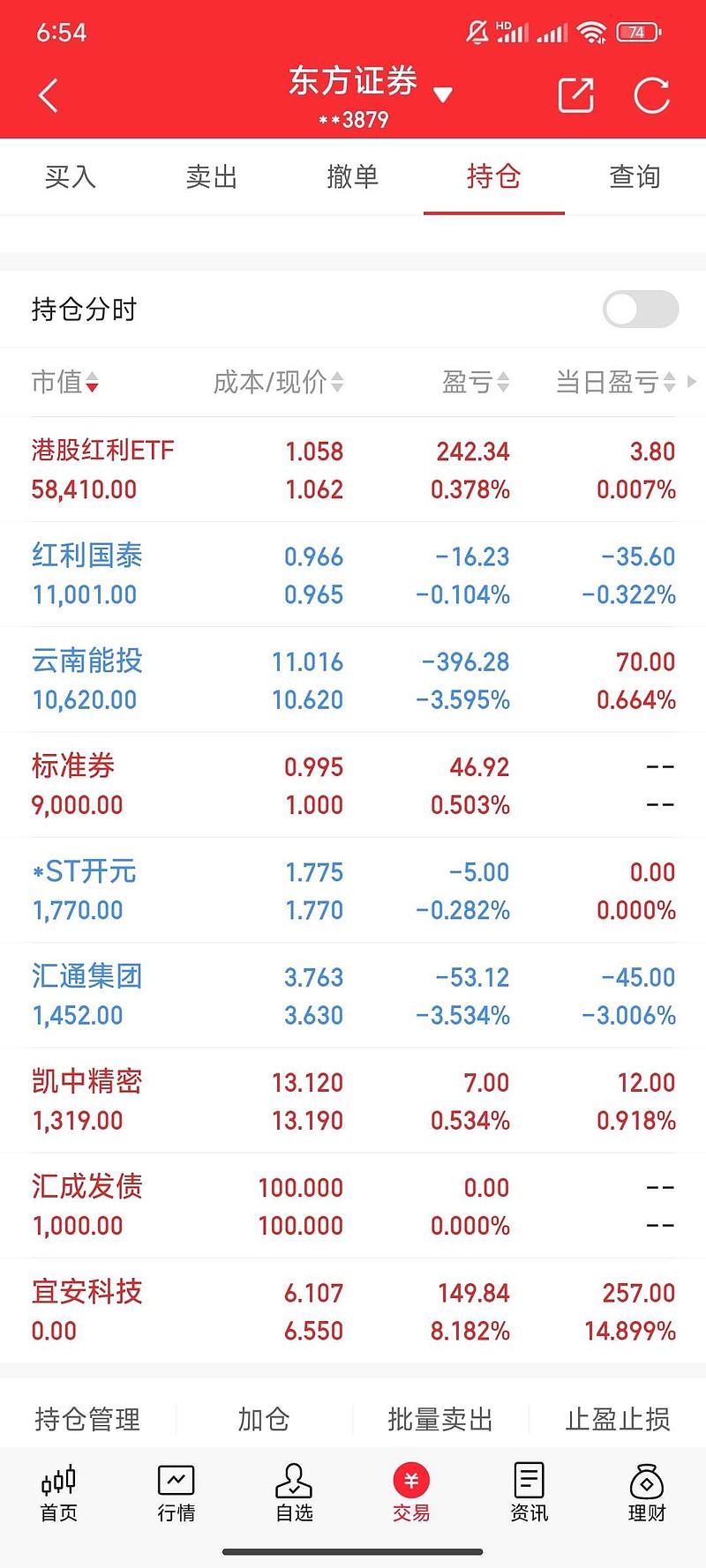The width and height of the screenshot is (706, 1568).
Task: Open the 查询 tab
Action: (x=635, y=176)
